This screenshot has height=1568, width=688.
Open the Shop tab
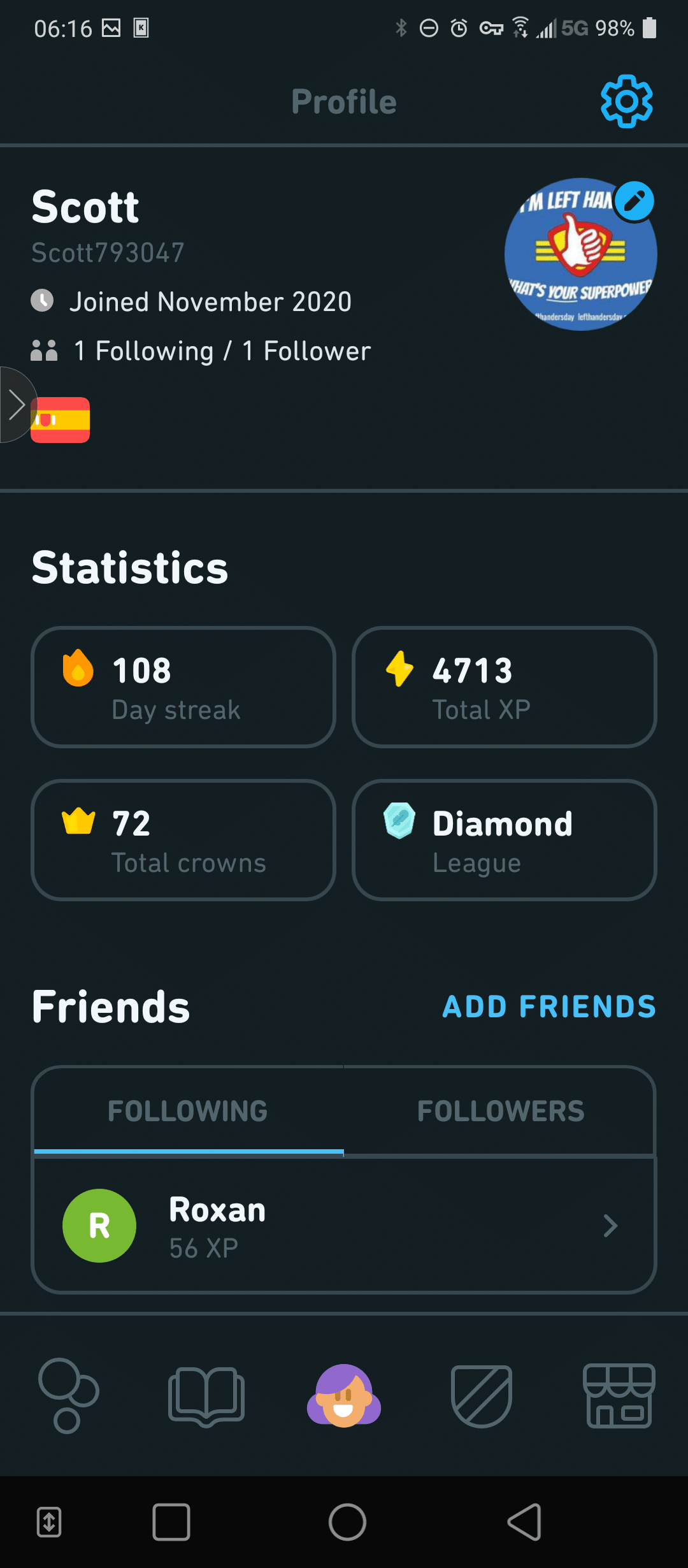coord(619,1396)
